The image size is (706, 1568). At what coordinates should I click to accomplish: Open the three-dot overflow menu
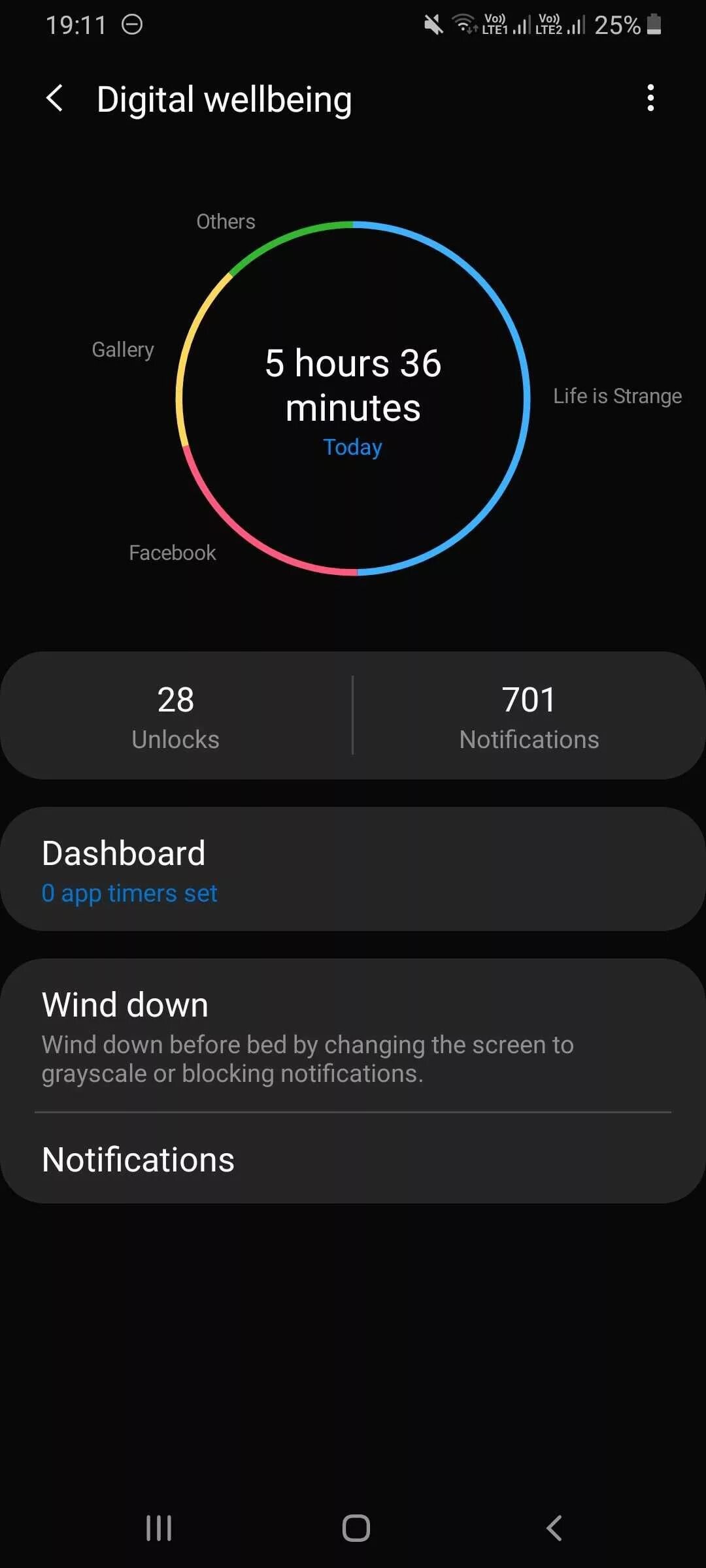coord(650,98)
